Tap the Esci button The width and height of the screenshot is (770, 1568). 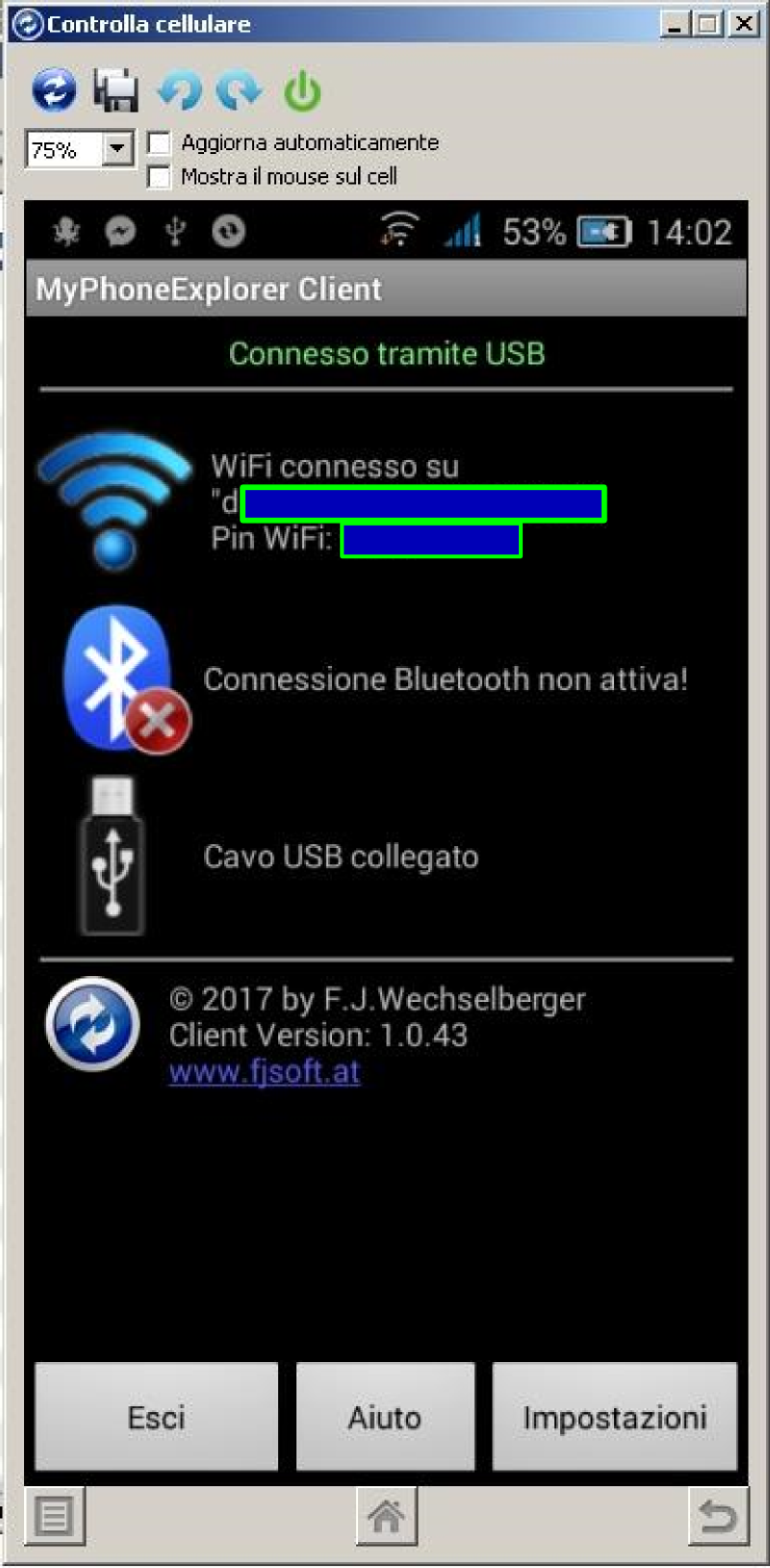pyautogui.click(x=156, y=1416)
